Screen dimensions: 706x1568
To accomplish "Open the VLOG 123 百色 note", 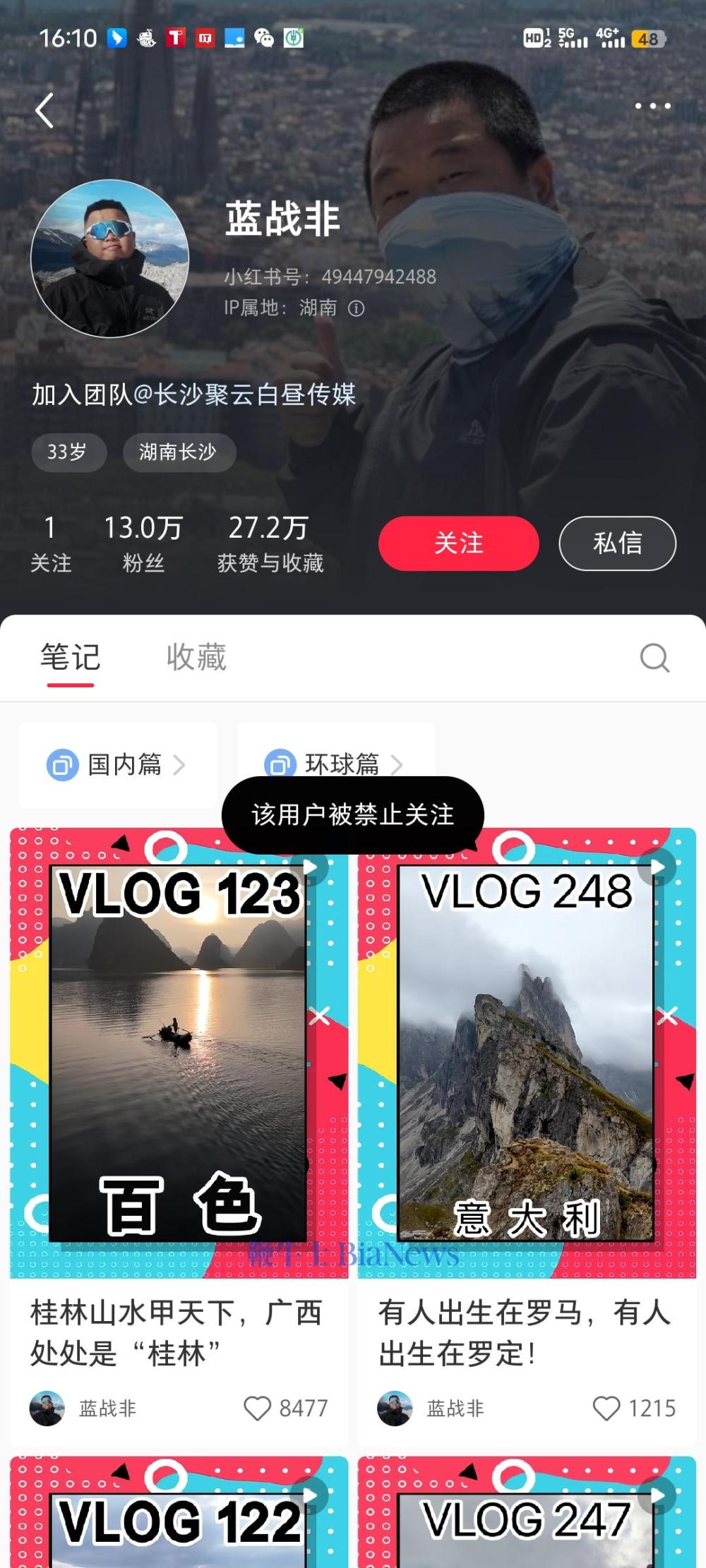I will tap(179, 1051).
